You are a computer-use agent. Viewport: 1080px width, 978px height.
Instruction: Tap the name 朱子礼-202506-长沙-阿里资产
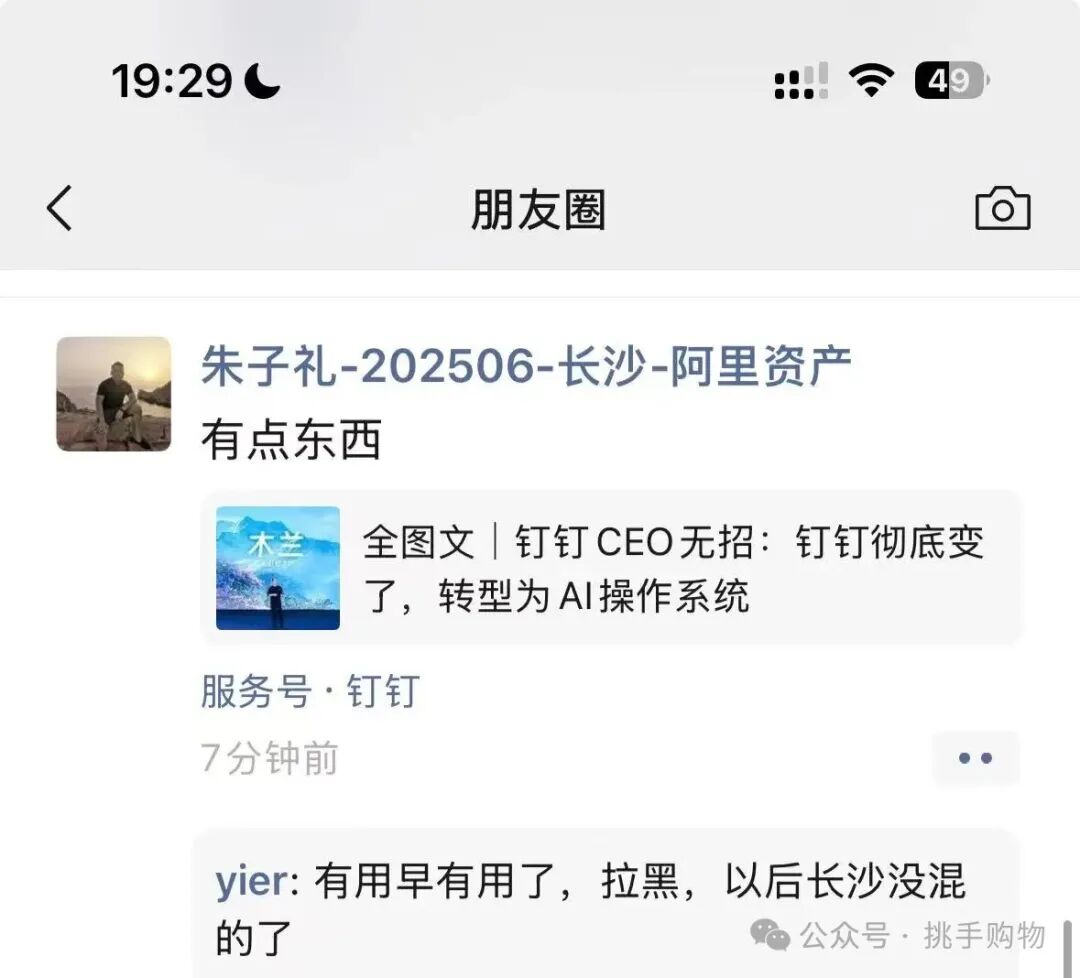526,366
